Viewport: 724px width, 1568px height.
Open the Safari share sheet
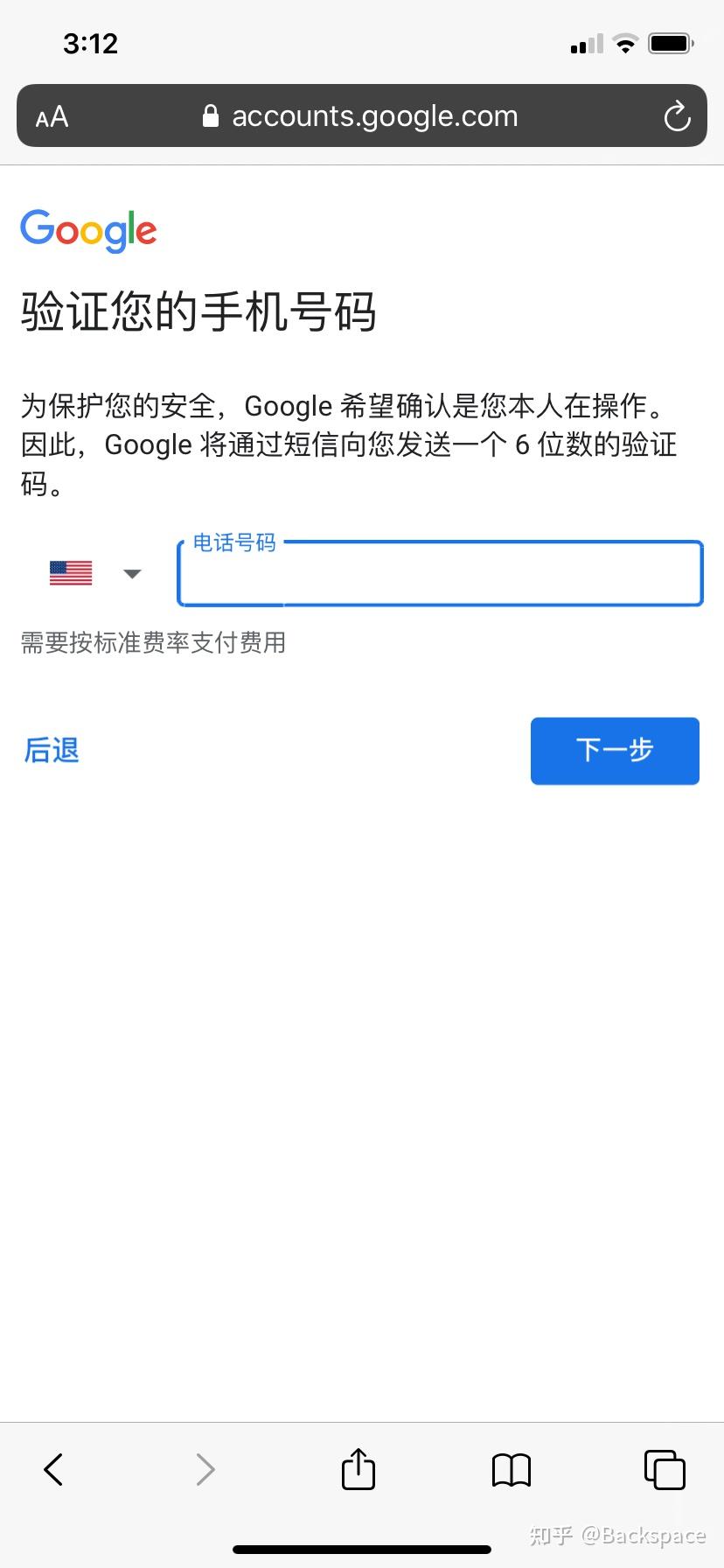pyautogui.click(x=358, y=1467)
